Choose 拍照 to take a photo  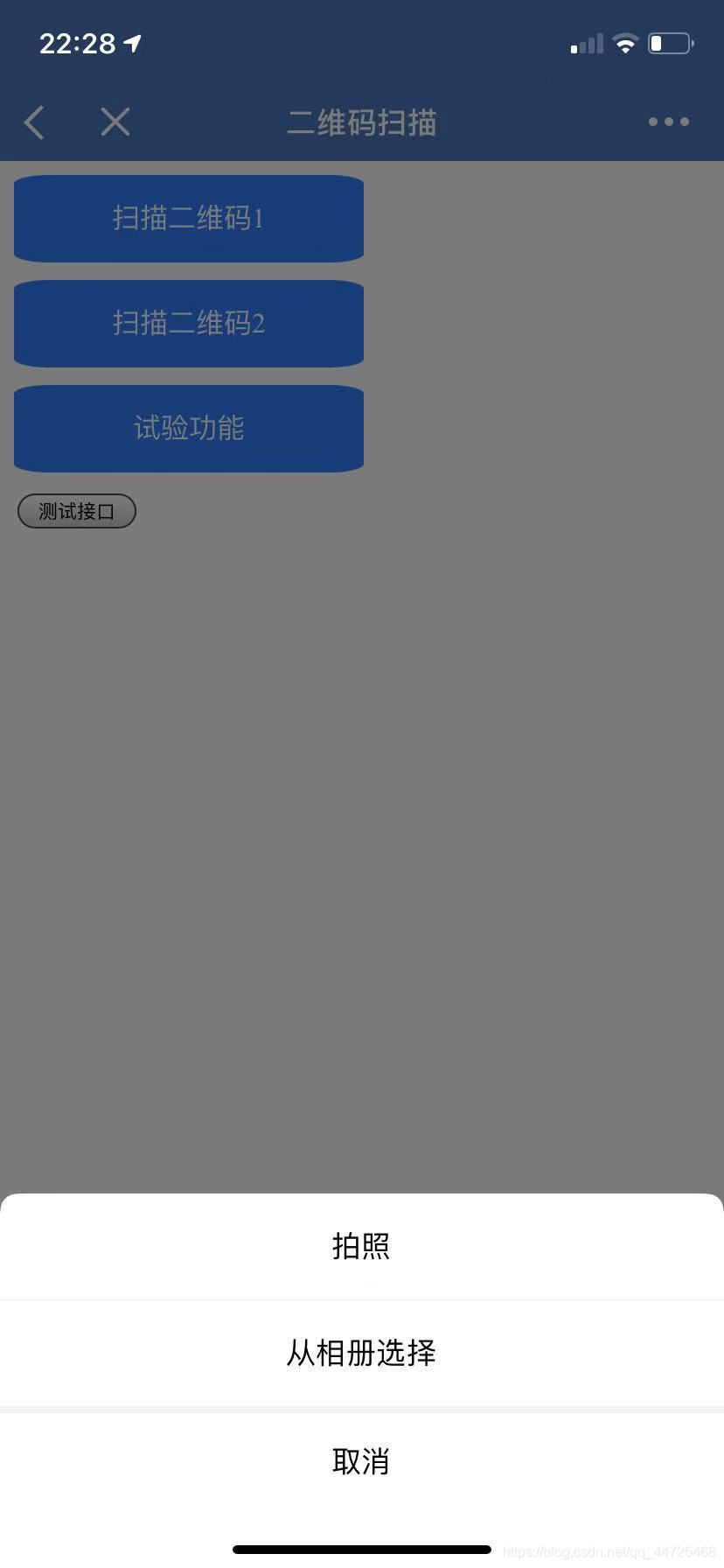tap(361, 1246)
